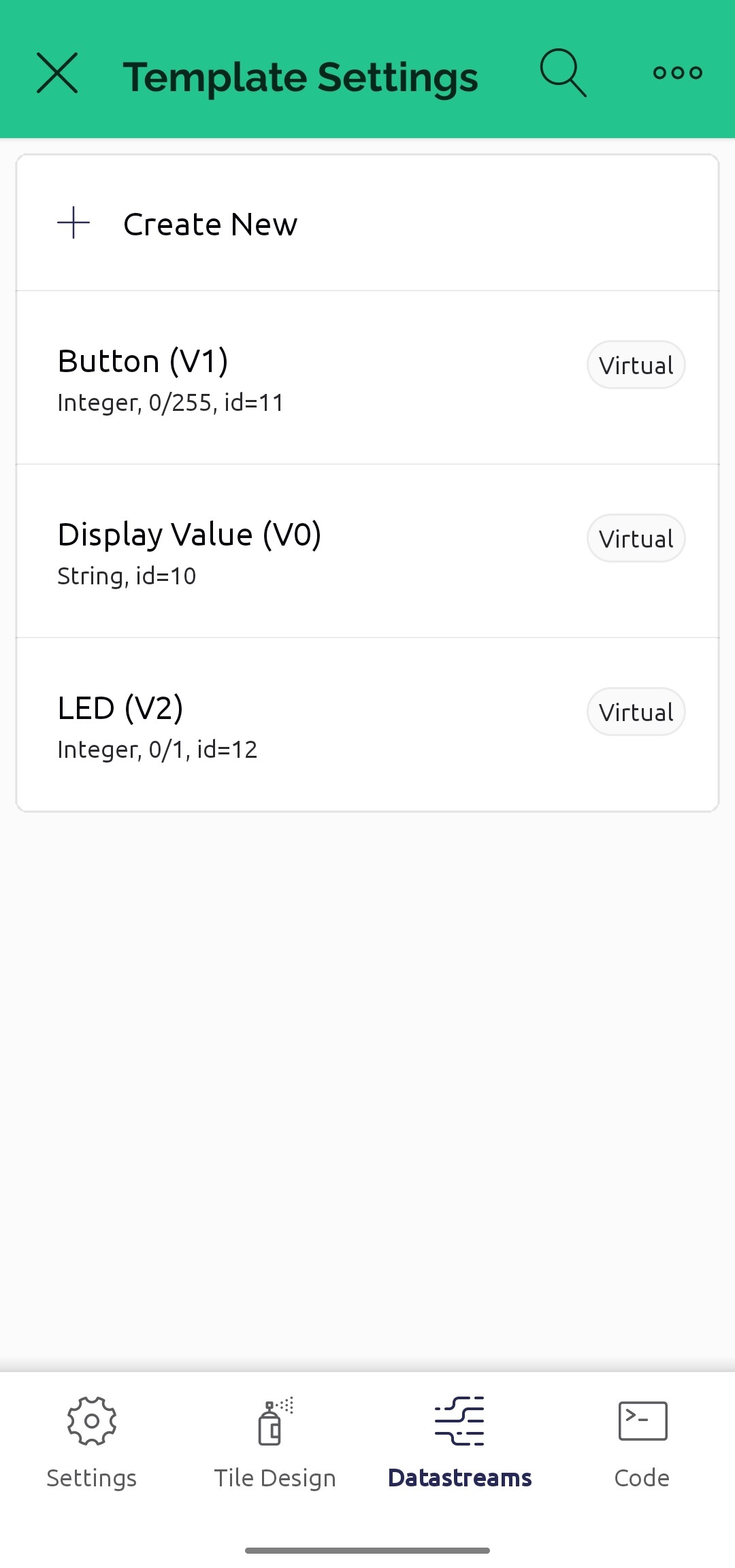
Task: Open the three-dot overflow menu
Action: tap(678, 71)
